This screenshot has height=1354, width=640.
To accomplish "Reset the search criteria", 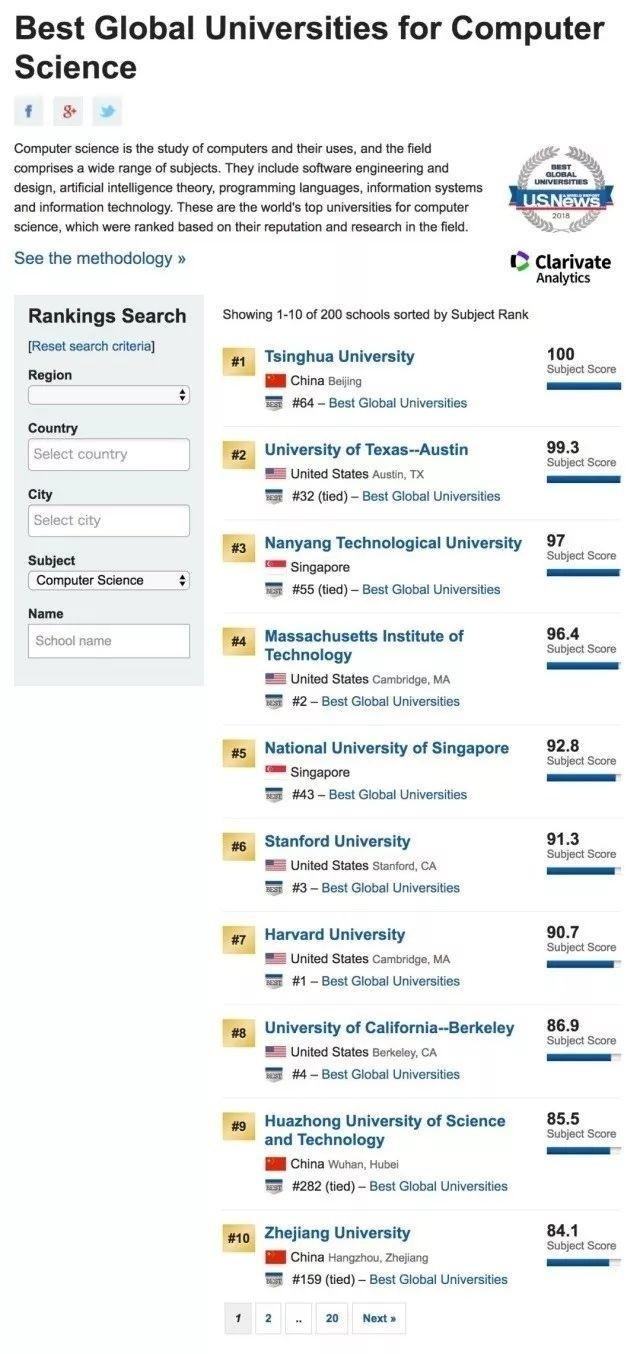I will coord(91,346).
